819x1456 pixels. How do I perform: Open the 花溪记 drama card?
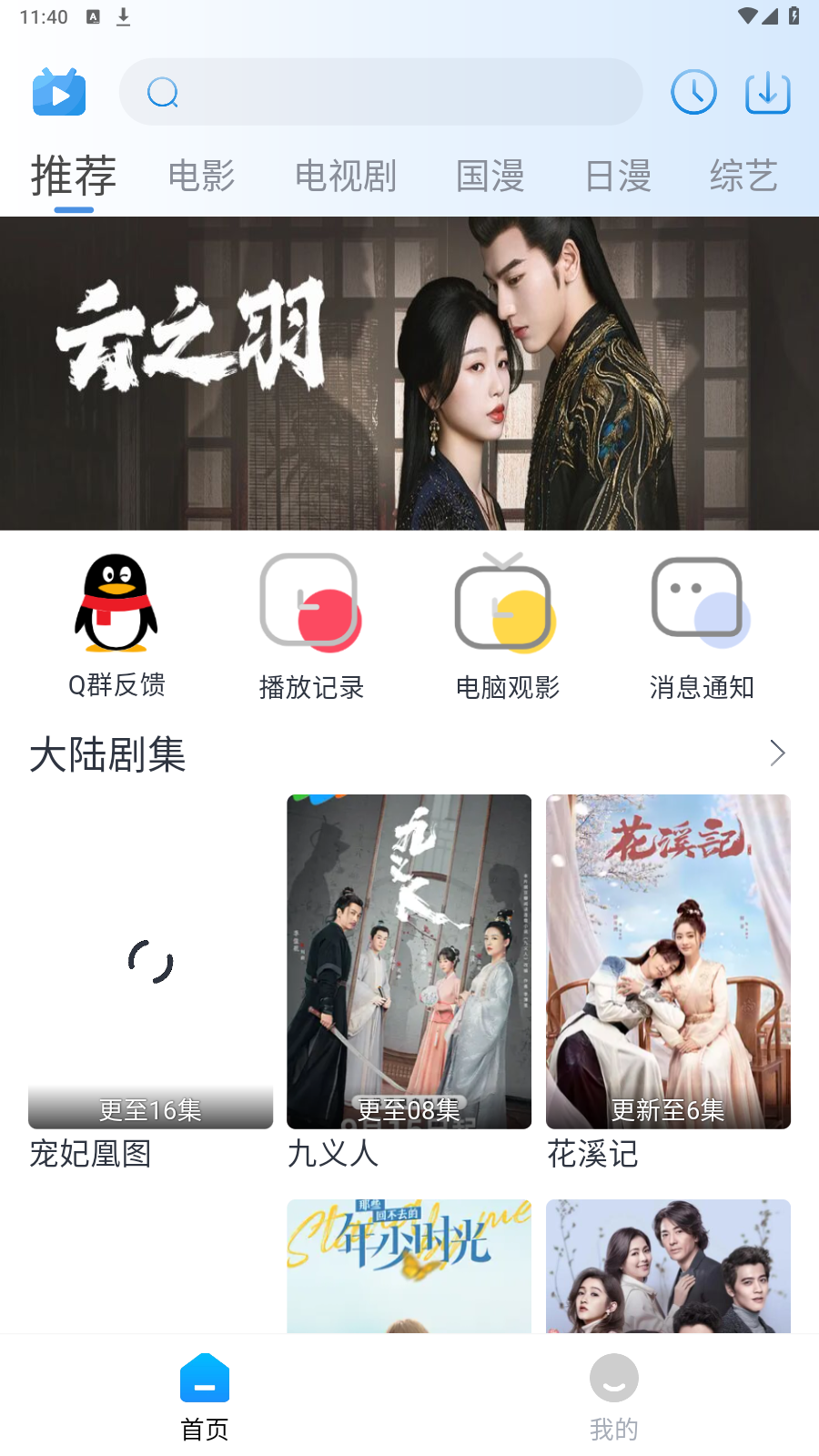click(x=668, y=983)
